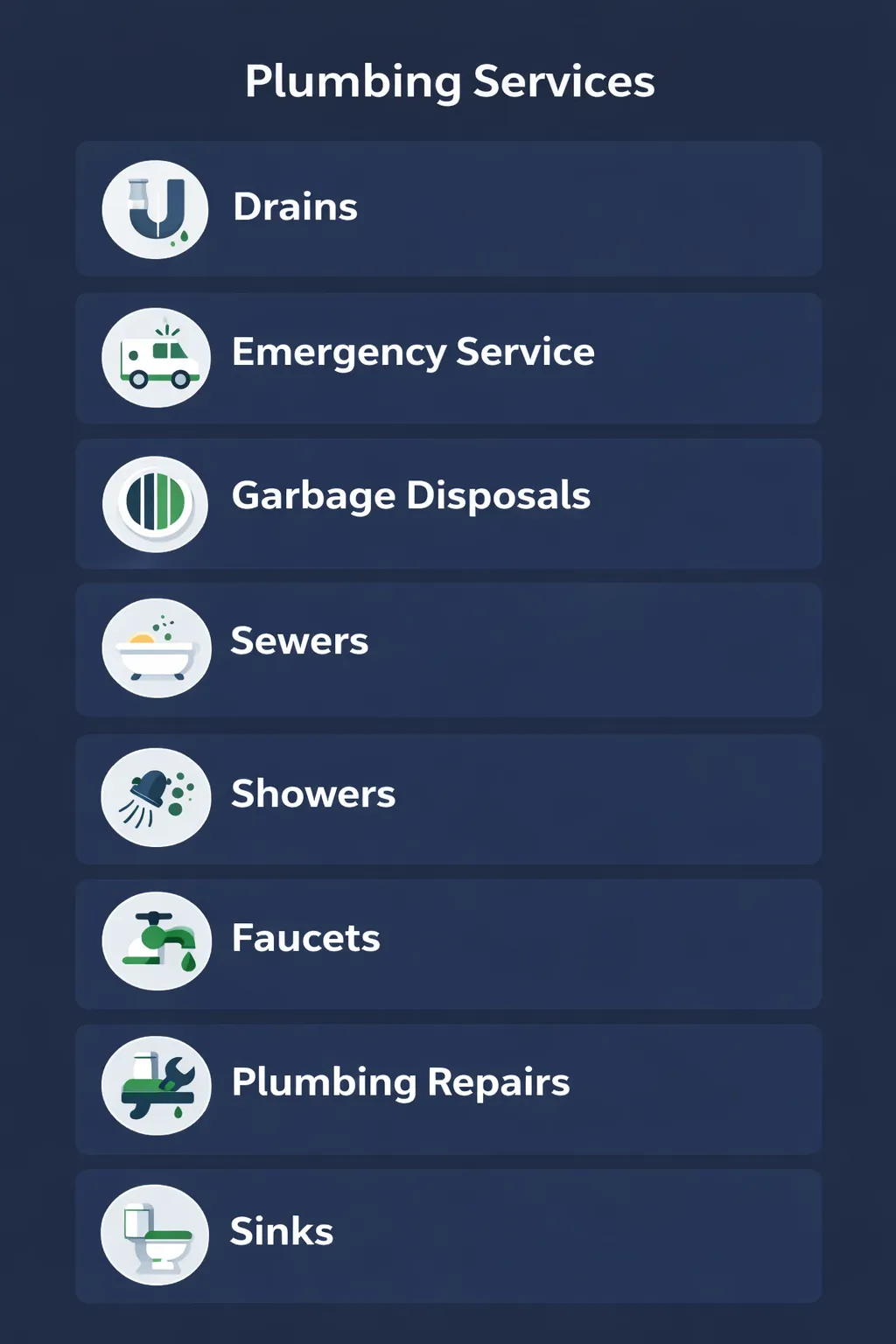This screenshot has height=1344, width=896.
Task: Open Garbage Disposals
Action: point(448,503)
